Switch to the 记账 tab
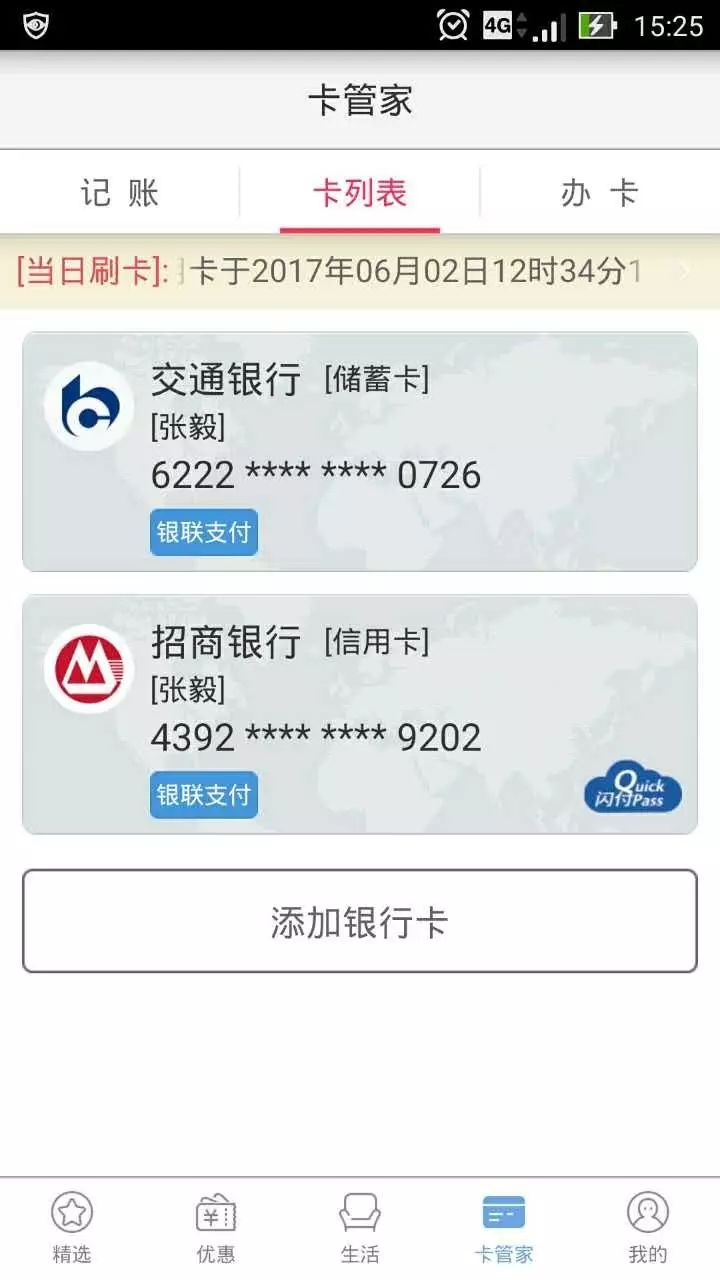720x1280 pixels. coord(120,192)
